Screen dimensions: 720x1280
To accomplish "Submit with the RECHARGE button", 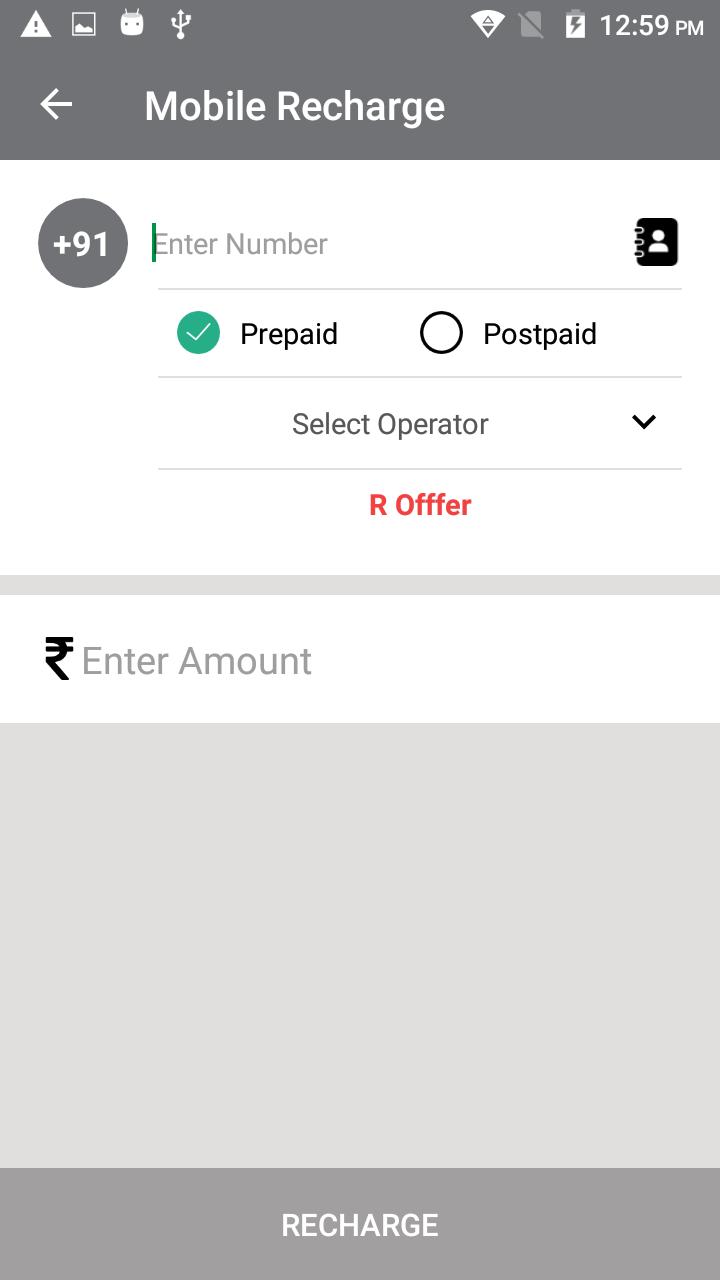I will (360, 1224).
